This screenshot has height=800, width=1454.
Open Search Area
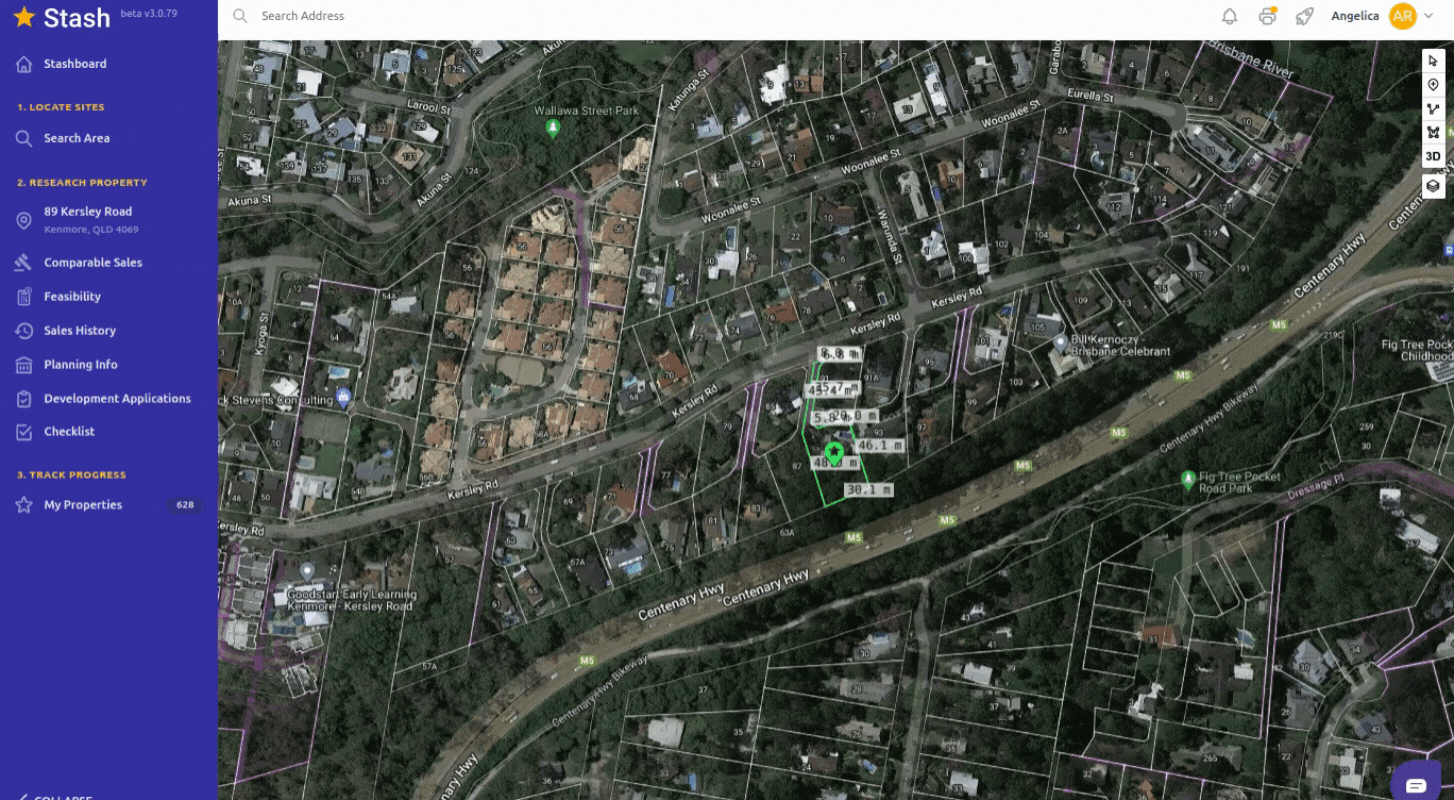coord(77,138)
